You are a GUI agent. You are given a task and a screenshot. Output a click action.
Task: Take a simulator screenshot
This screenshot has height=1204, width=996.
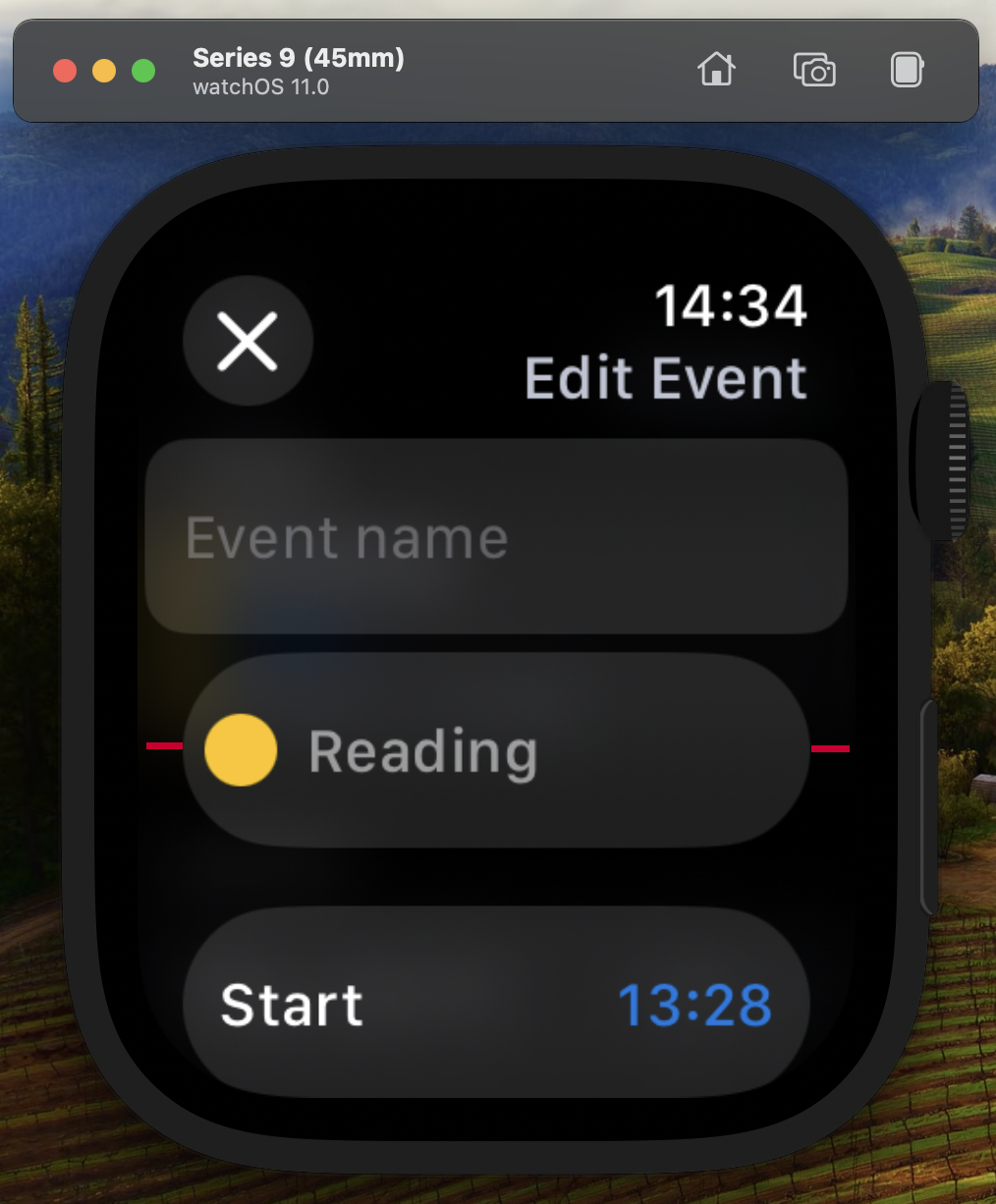[813, 70]
